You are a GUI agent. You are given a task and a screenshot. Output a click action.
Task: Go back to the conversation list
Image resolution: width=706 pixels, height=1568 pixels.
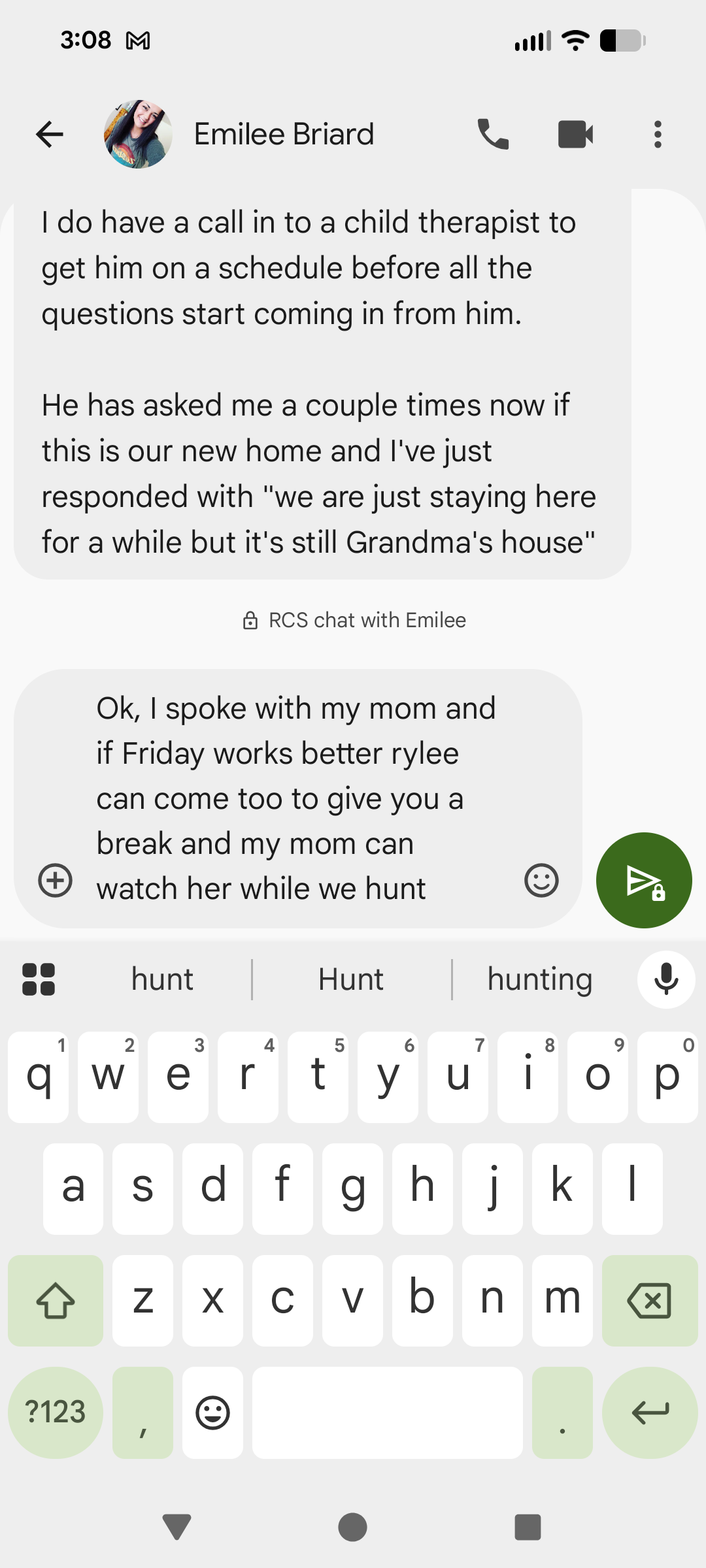(50, 135)
